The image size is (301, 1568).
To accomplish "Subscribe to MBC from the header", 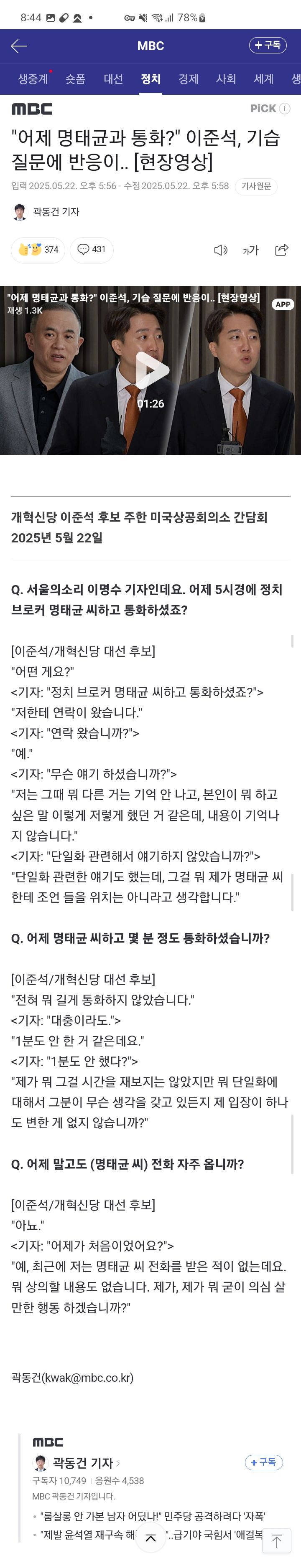I will pyautogui.click(x=268, y=45).
